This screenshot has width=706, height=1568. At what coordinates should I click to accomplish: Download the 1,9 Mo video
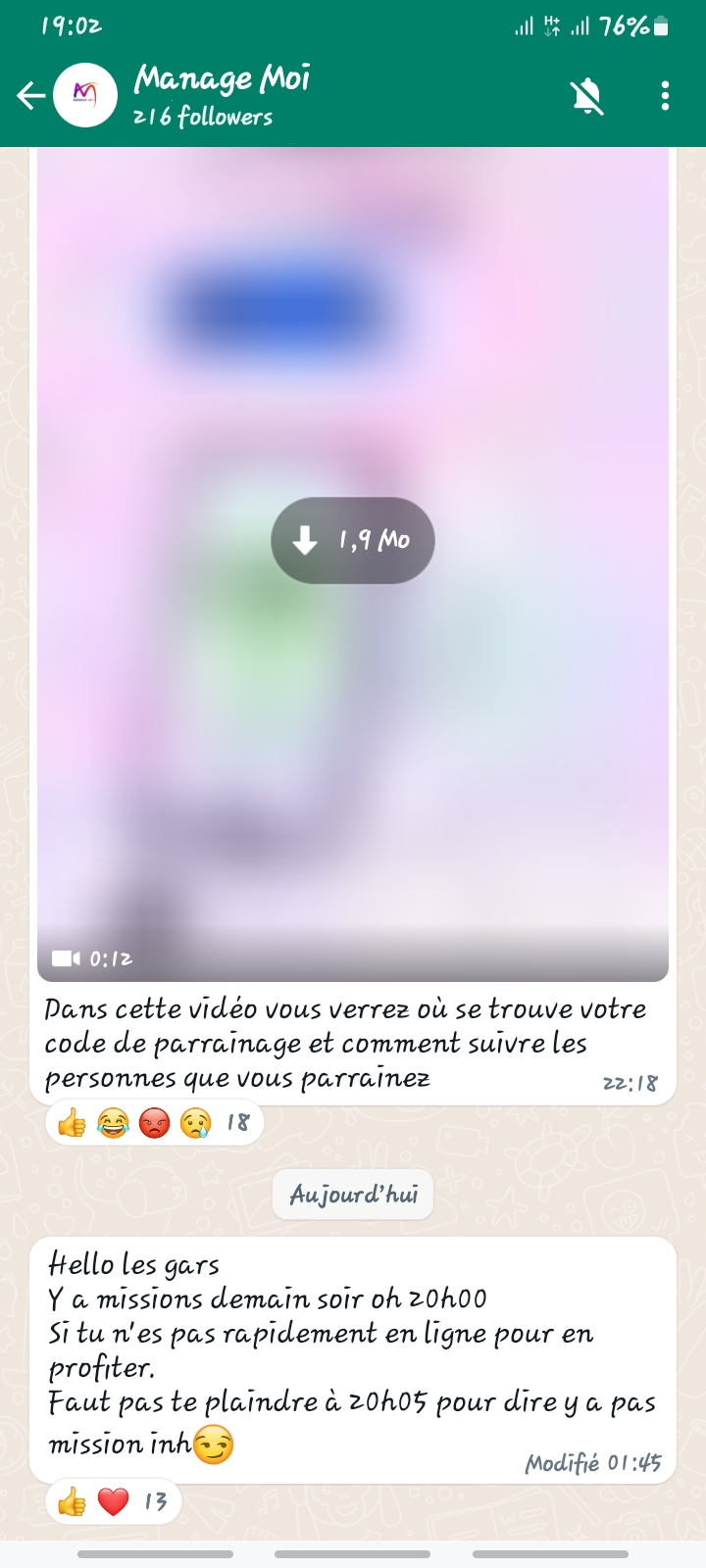tap(353, 540)
